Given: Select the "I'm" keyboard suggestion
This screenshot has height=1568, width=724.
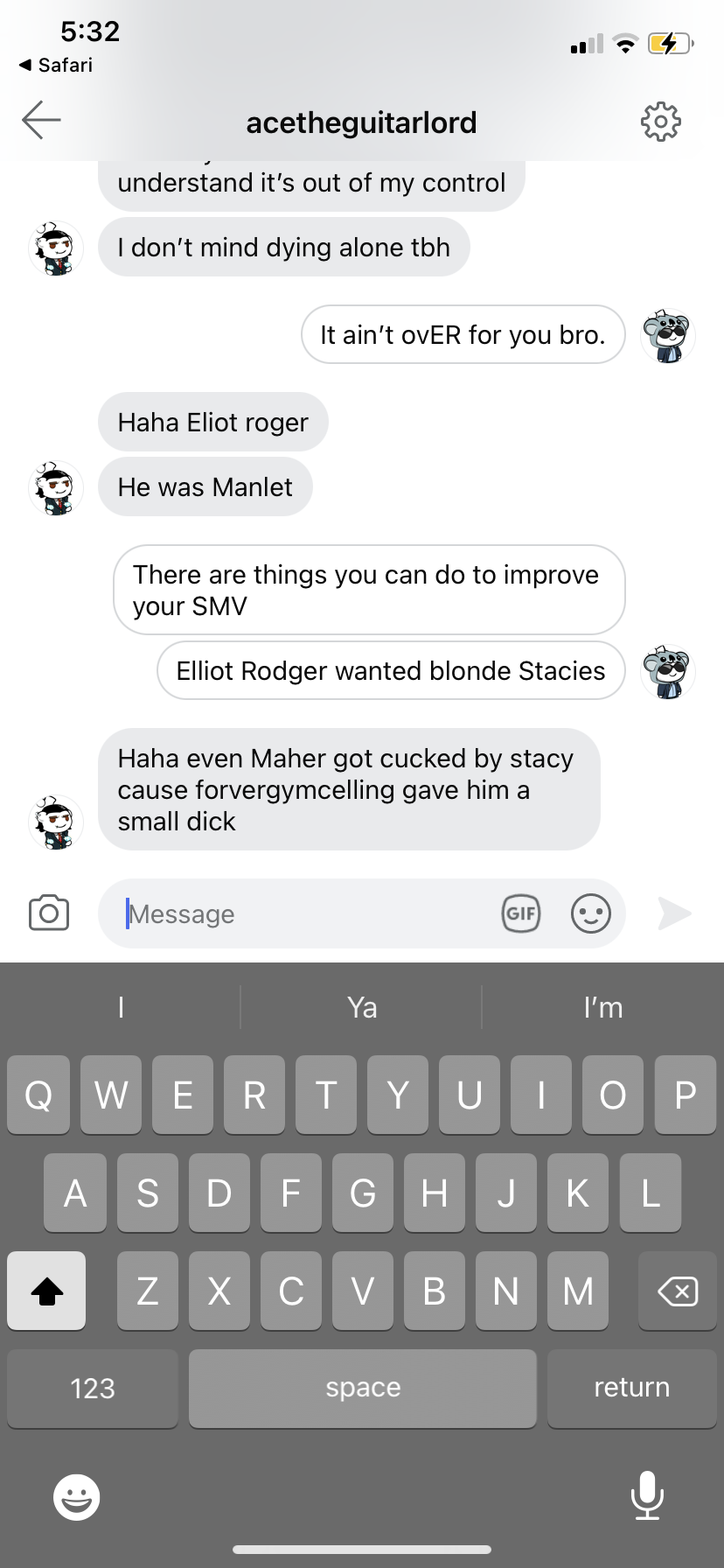Looking at the screenshot, I should click(x=603, y=1007).
